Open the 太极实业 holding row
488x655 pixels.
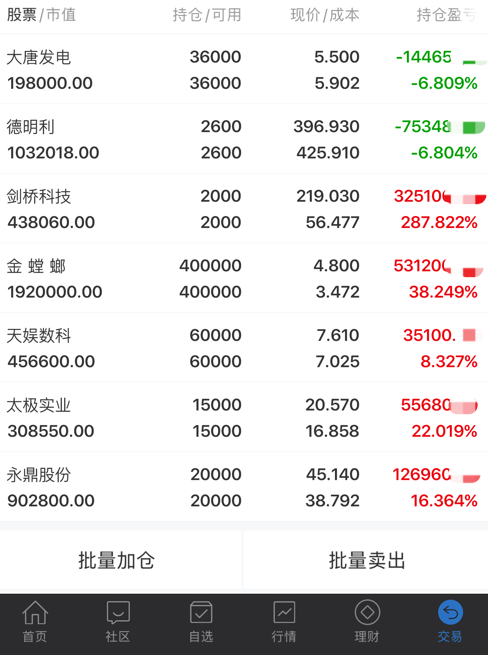[x=244, y=417]
